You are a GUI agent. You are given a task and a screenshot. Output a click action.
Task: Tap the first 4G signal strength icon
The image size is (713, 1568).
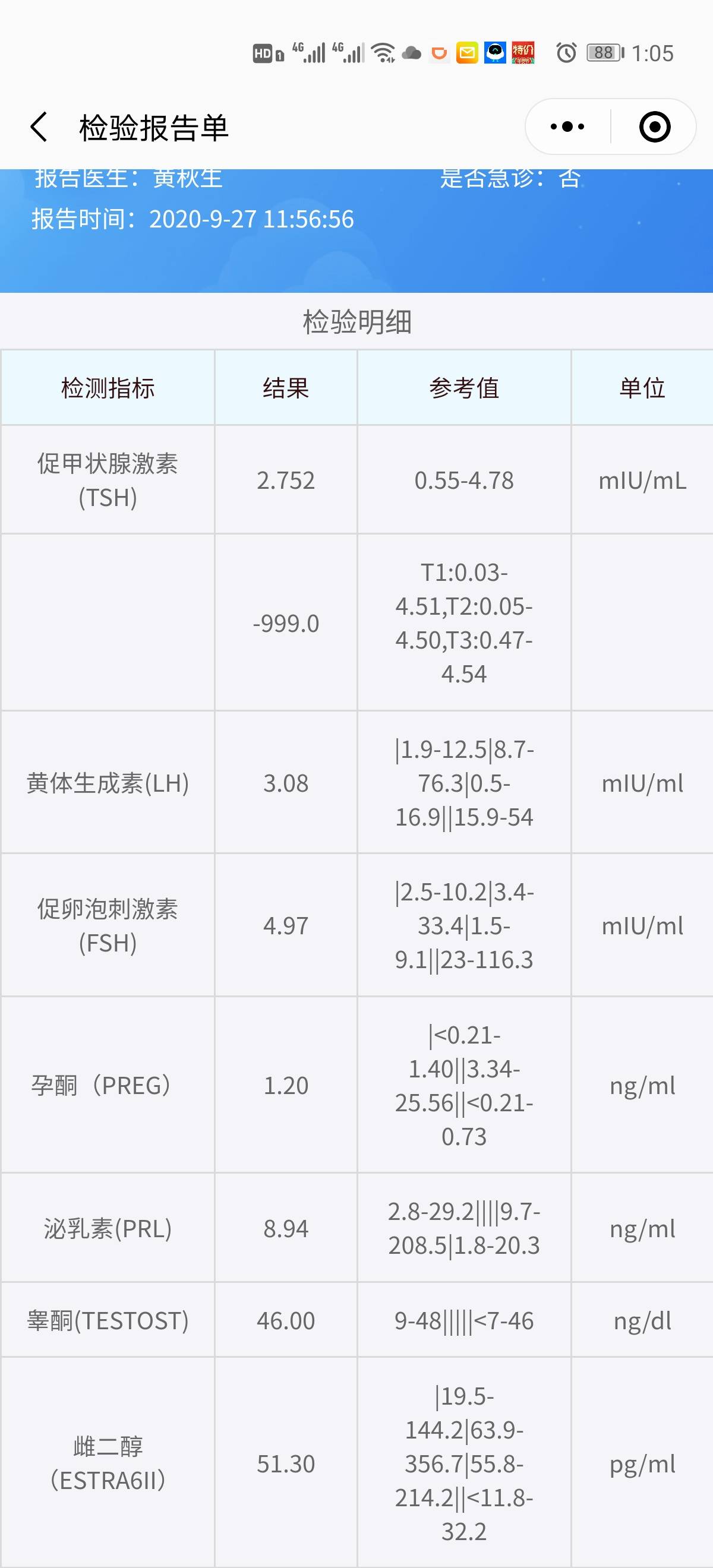coord(310,52)
